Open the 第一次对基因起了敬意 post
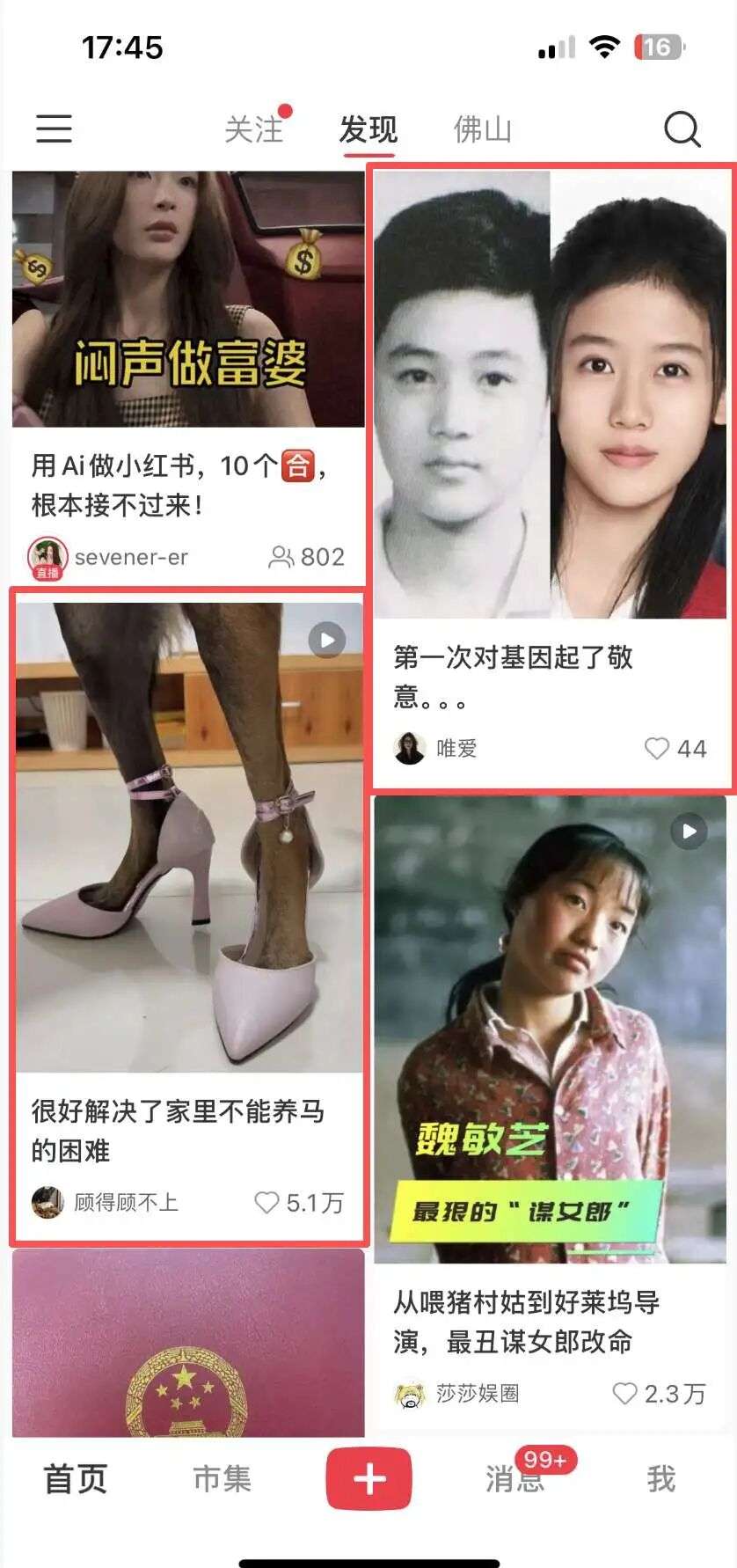Screen dimensions: 737x1568 tap(551, 396)
